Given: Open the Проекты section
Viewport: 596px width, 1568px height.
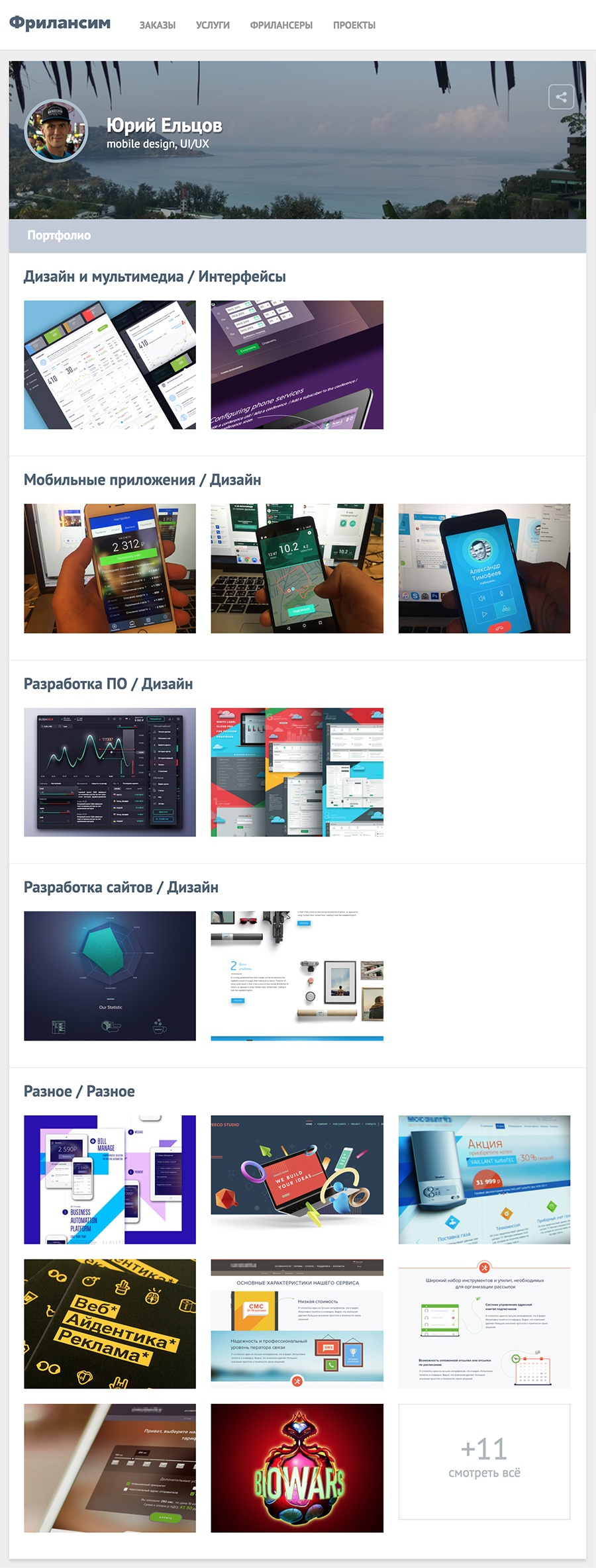Looking at the screenshot, I should pos(354,25).
